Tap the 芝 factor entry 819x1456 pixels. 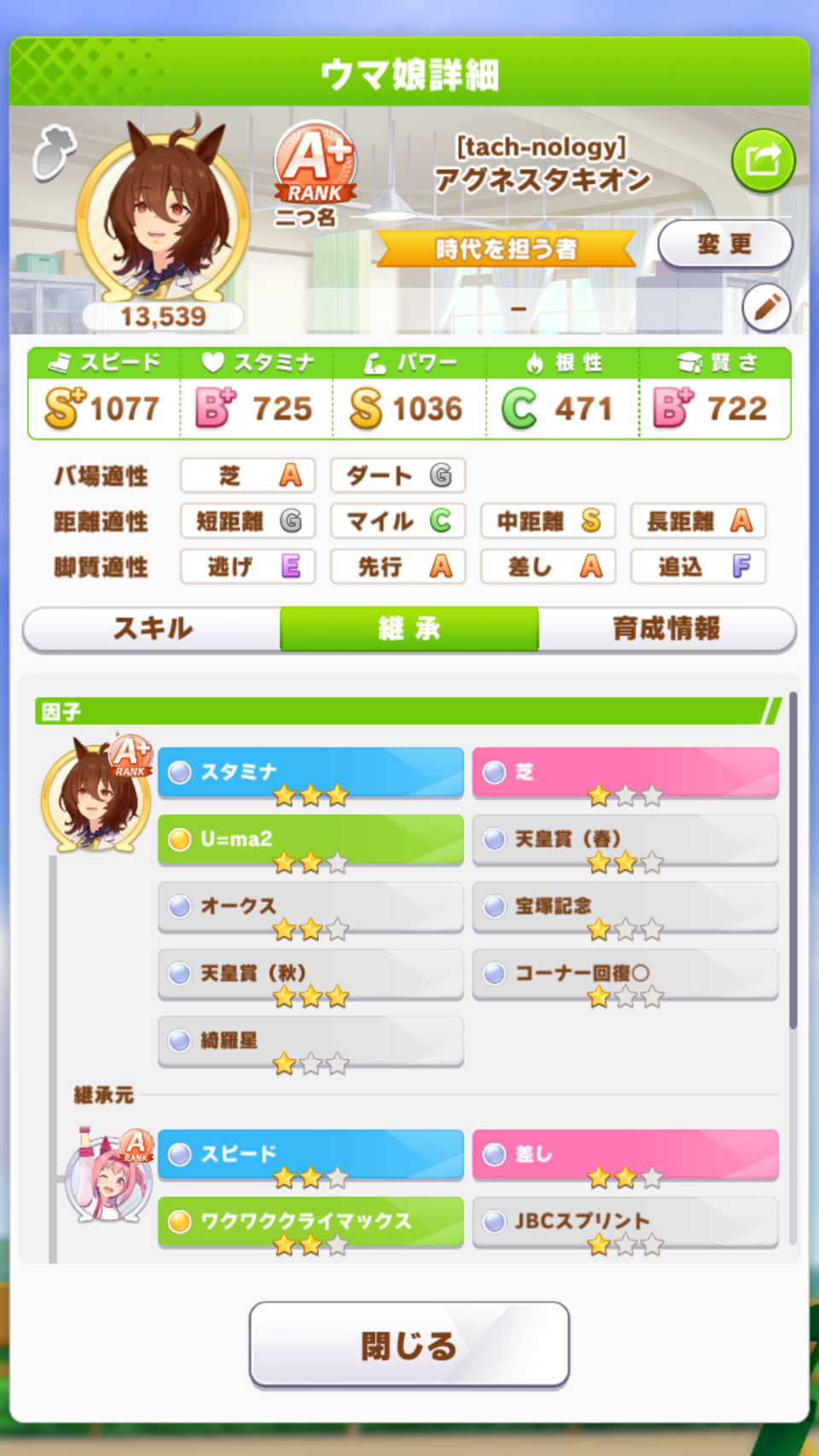pos(625,774)
